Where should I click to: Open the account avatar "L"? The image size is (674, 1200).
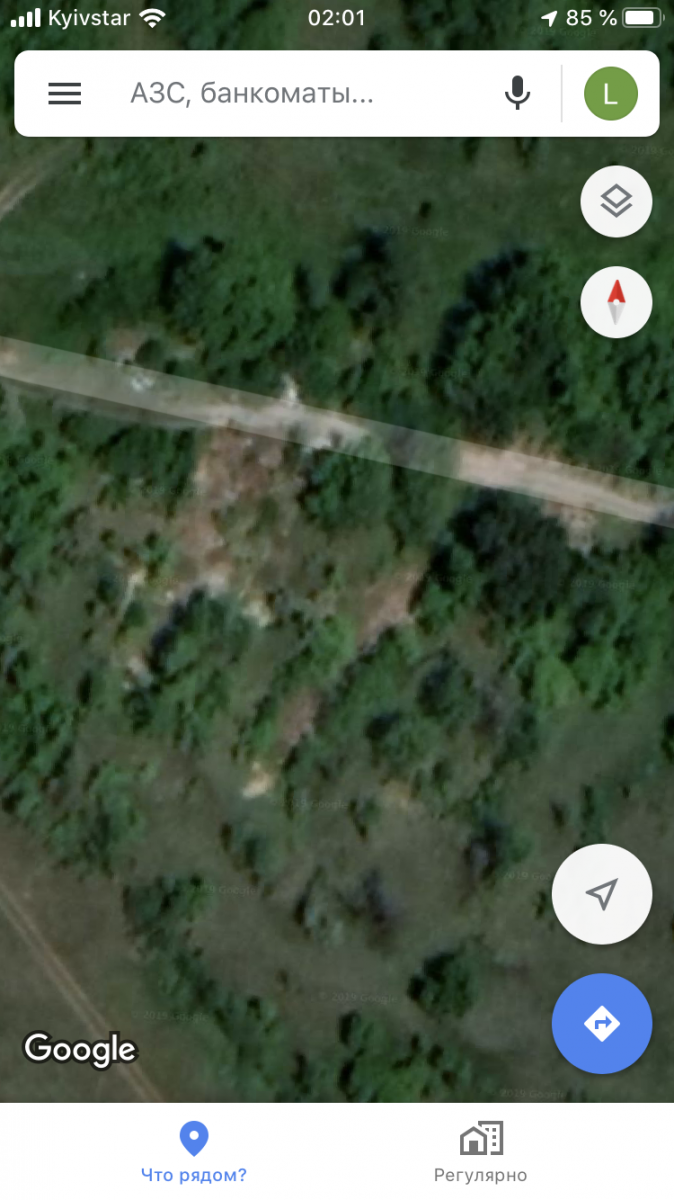click(611, 94)
